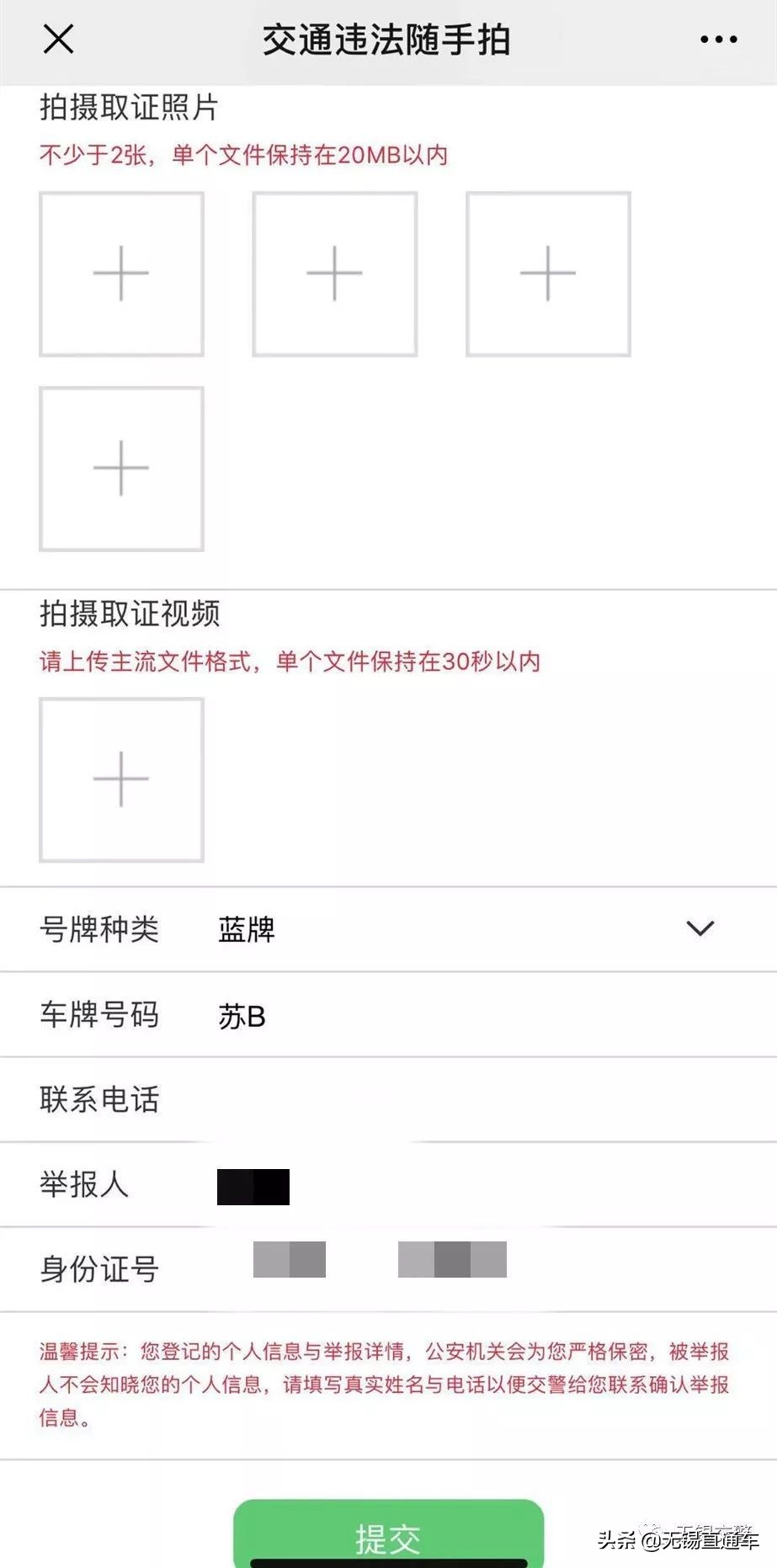Click the 拍摄取证视频 section header
This screenshot has height=1568, width=777.
(x=131, y=615)
